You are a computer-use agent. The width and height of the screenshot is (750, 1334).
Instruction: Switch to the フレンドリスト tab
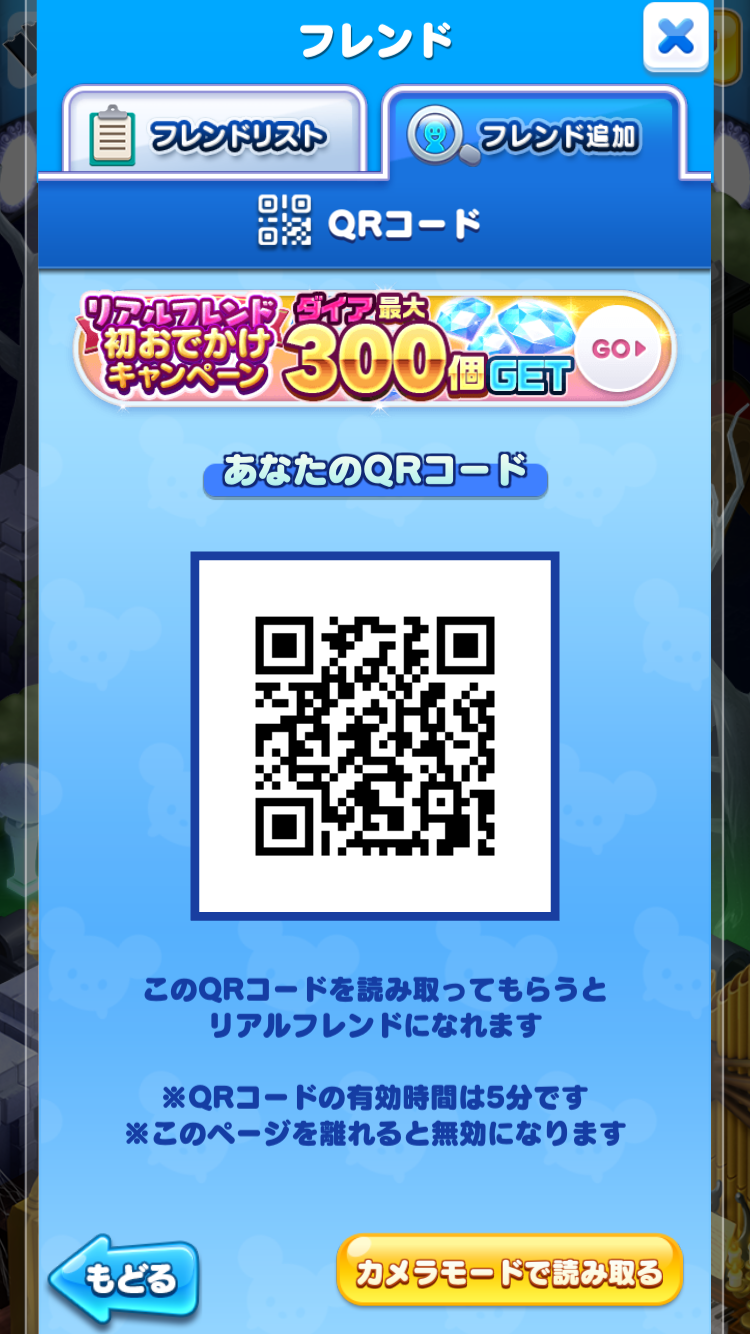click(x=214, y=135)
